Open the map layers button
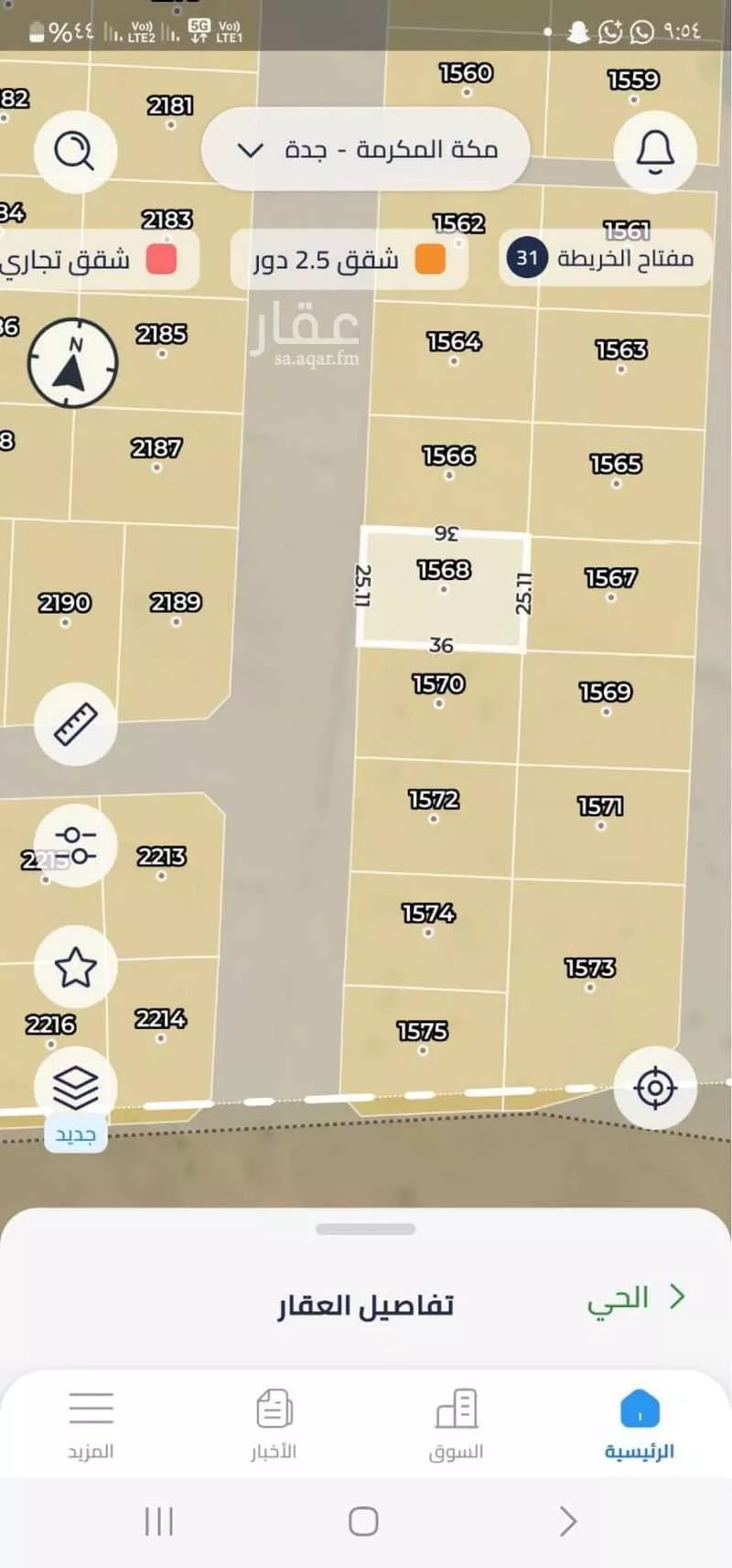 [x=75, y=1087]
